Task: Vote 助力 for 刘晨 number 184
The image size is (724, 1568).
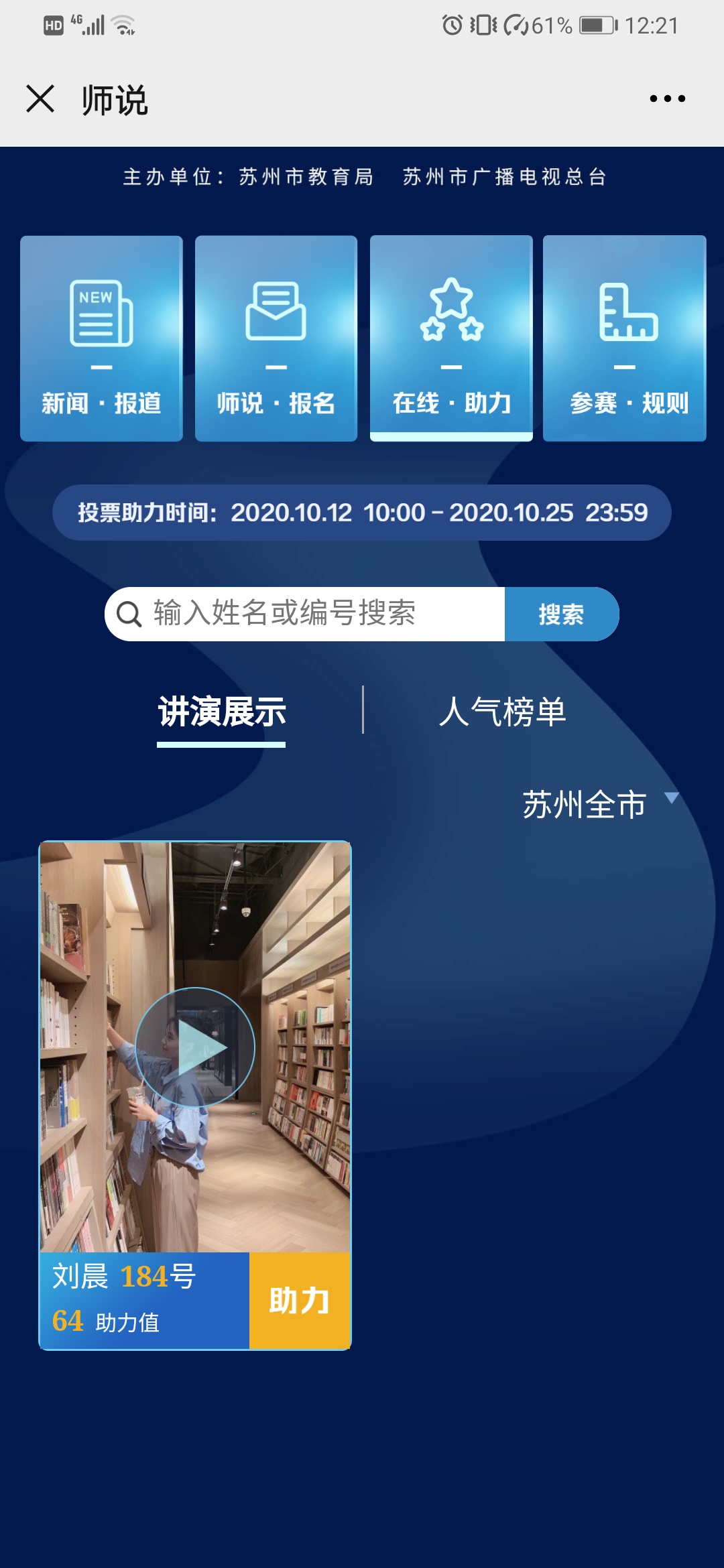Action: [299, 1301]
